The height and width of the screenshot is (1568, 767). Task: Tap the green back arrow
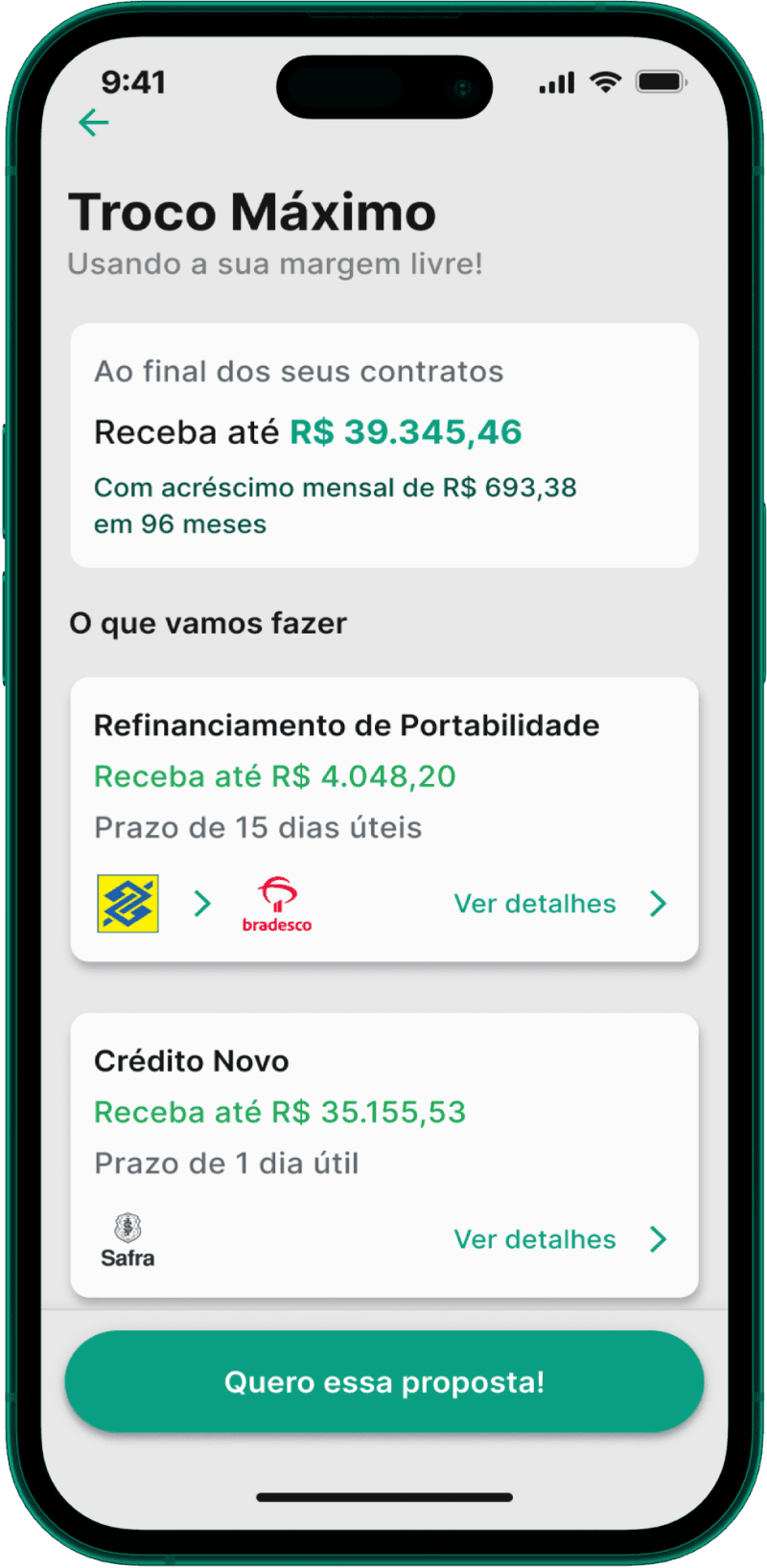(x=92, y=123)
